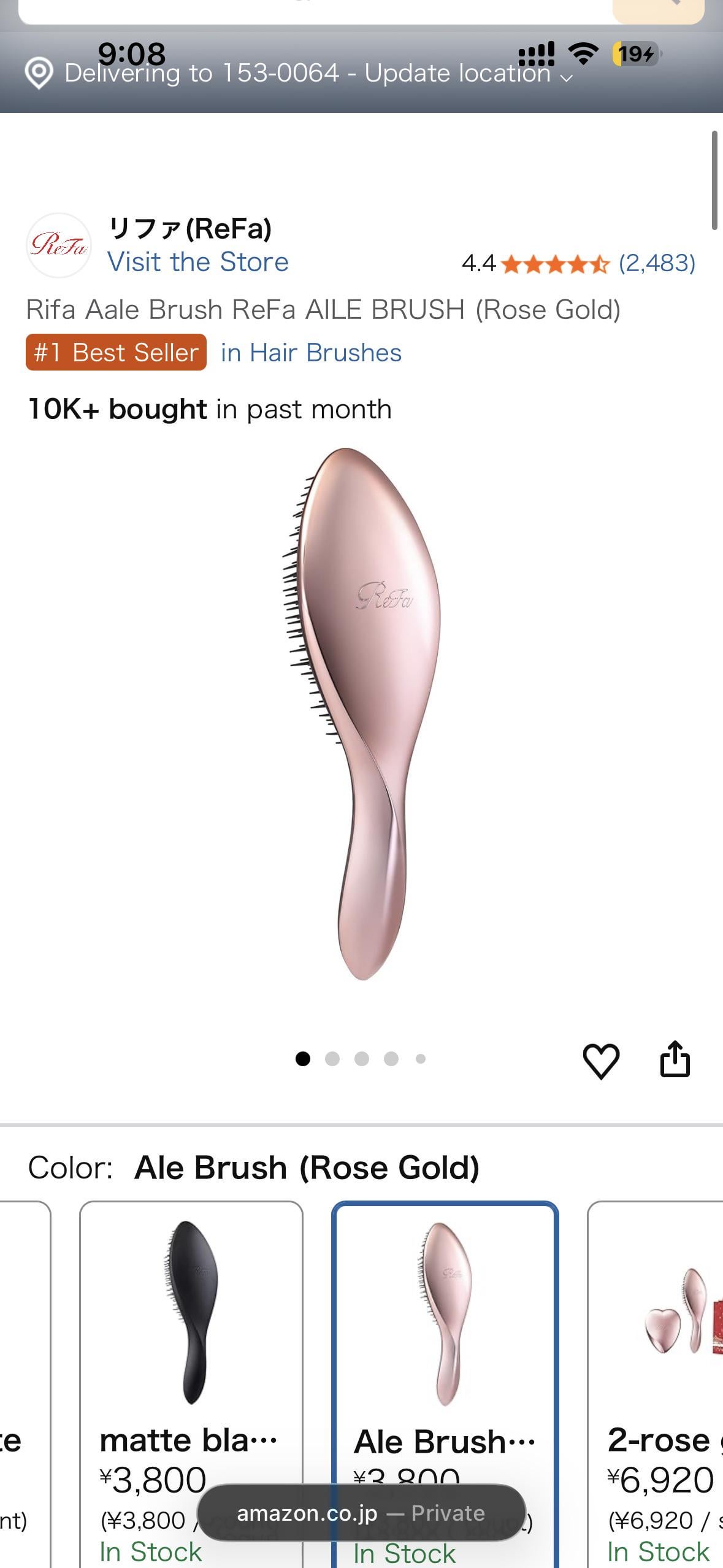Open the Hair Brushes best seller category

[311, 353]
